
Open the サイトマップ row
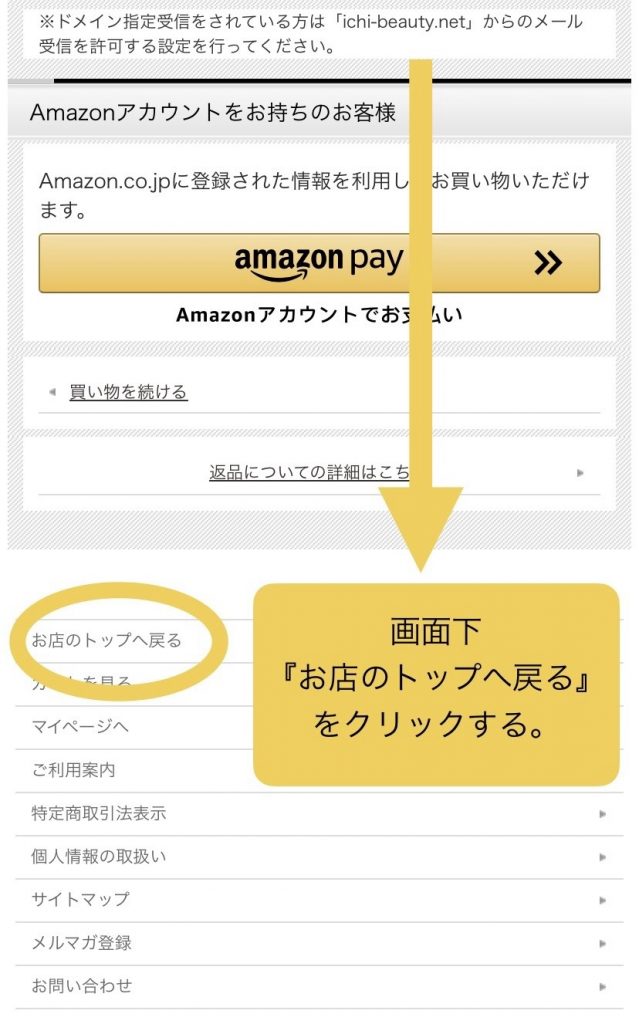80,900
